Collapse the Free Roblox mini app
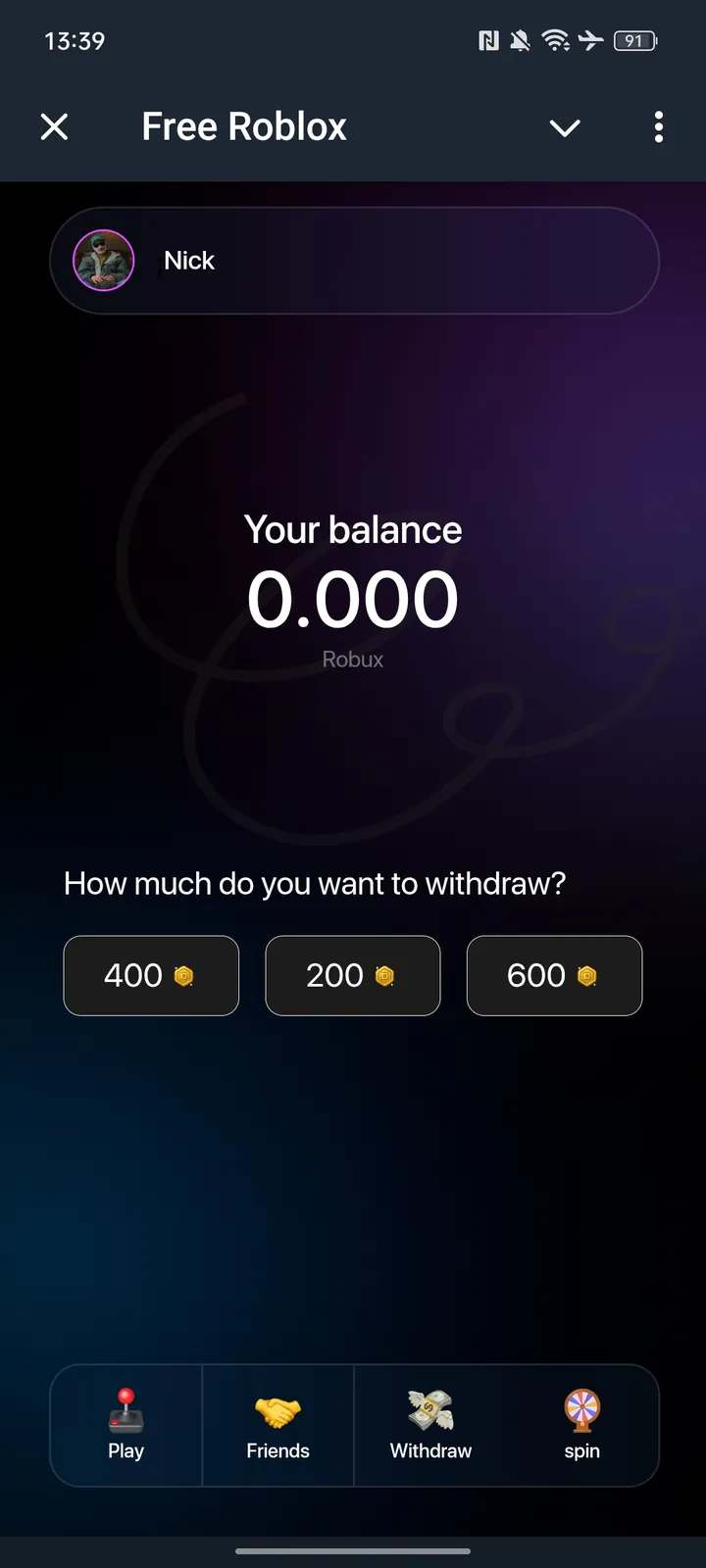Screen dimensions: 706x1568 55,126
